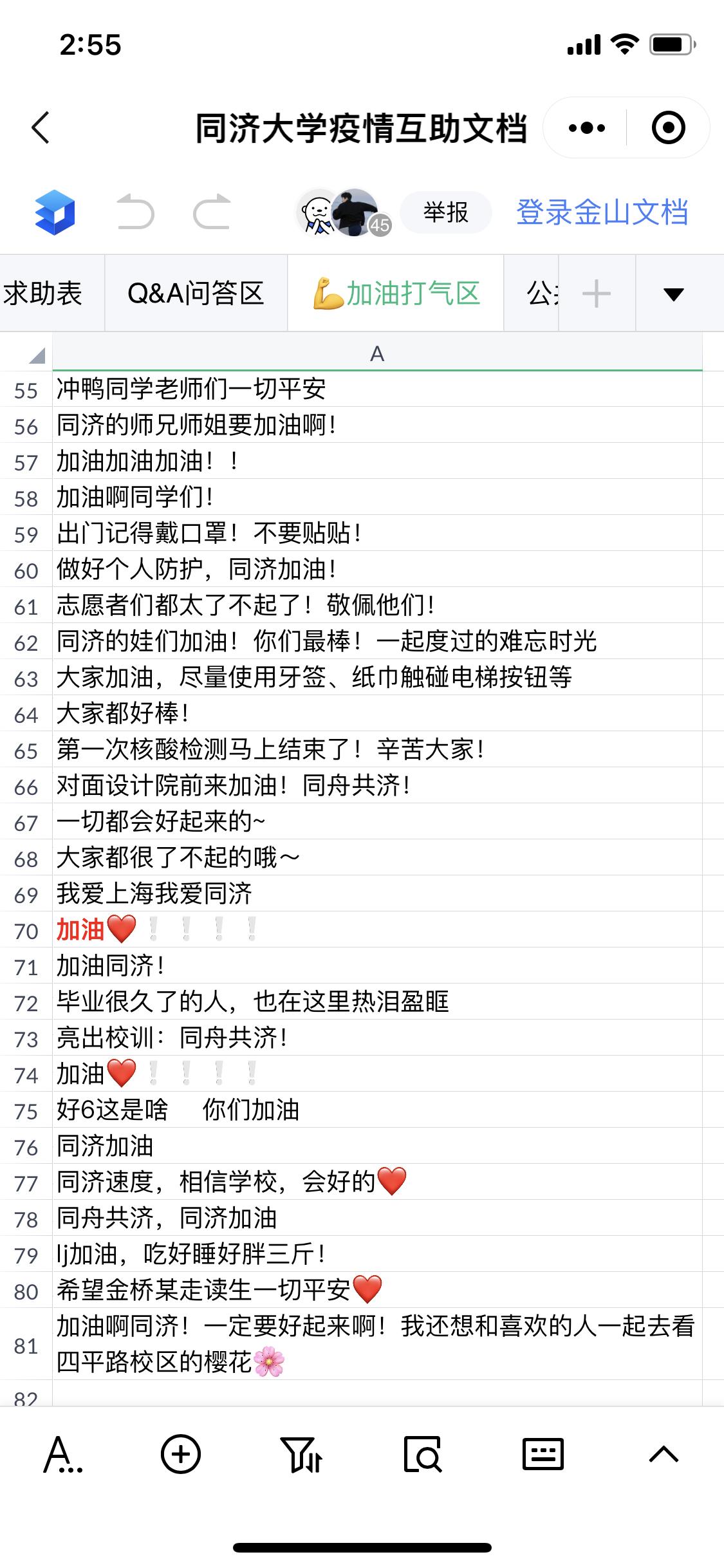Open the mini program more-options menu

(586, 128)
